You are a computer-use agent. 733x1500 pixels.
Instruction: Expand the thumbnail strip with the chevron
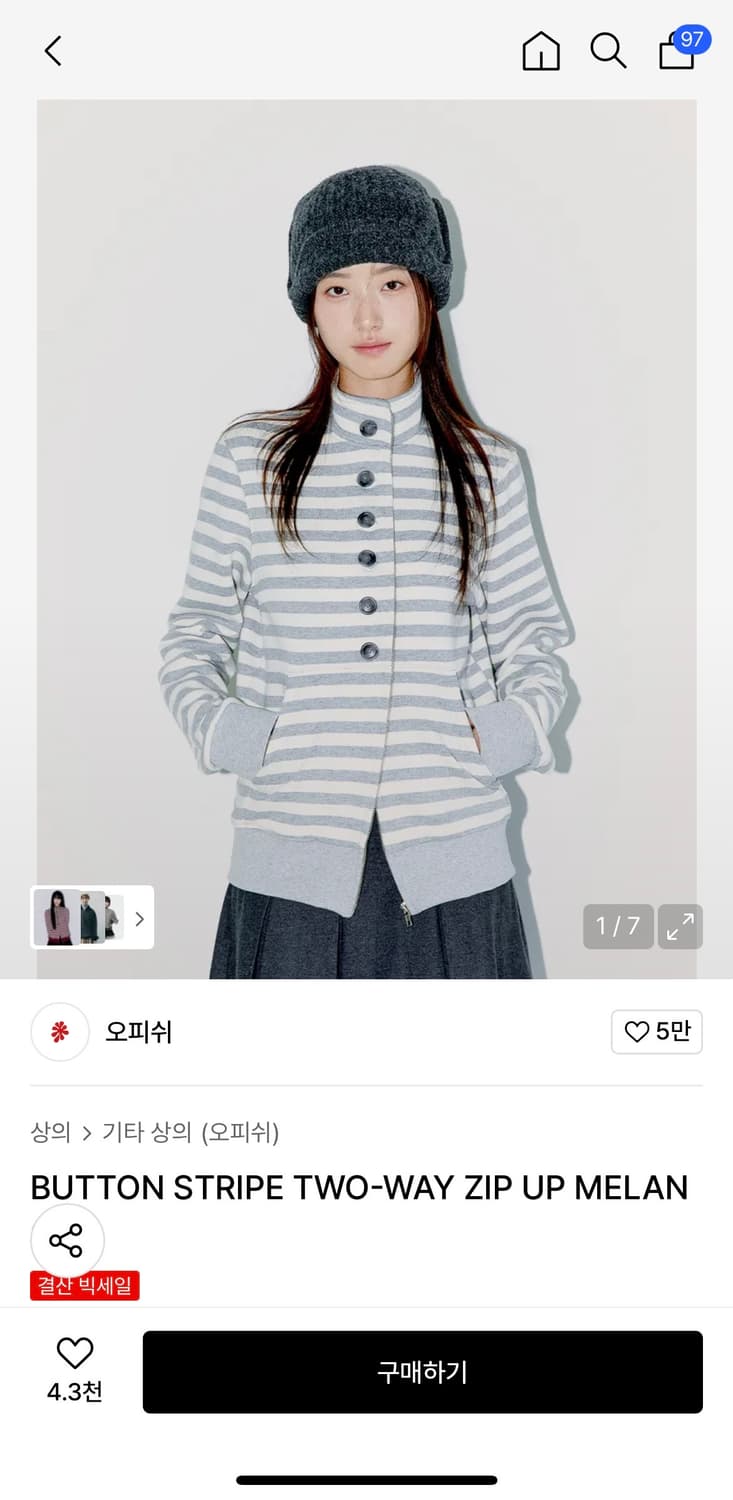(x=139, y=919)
